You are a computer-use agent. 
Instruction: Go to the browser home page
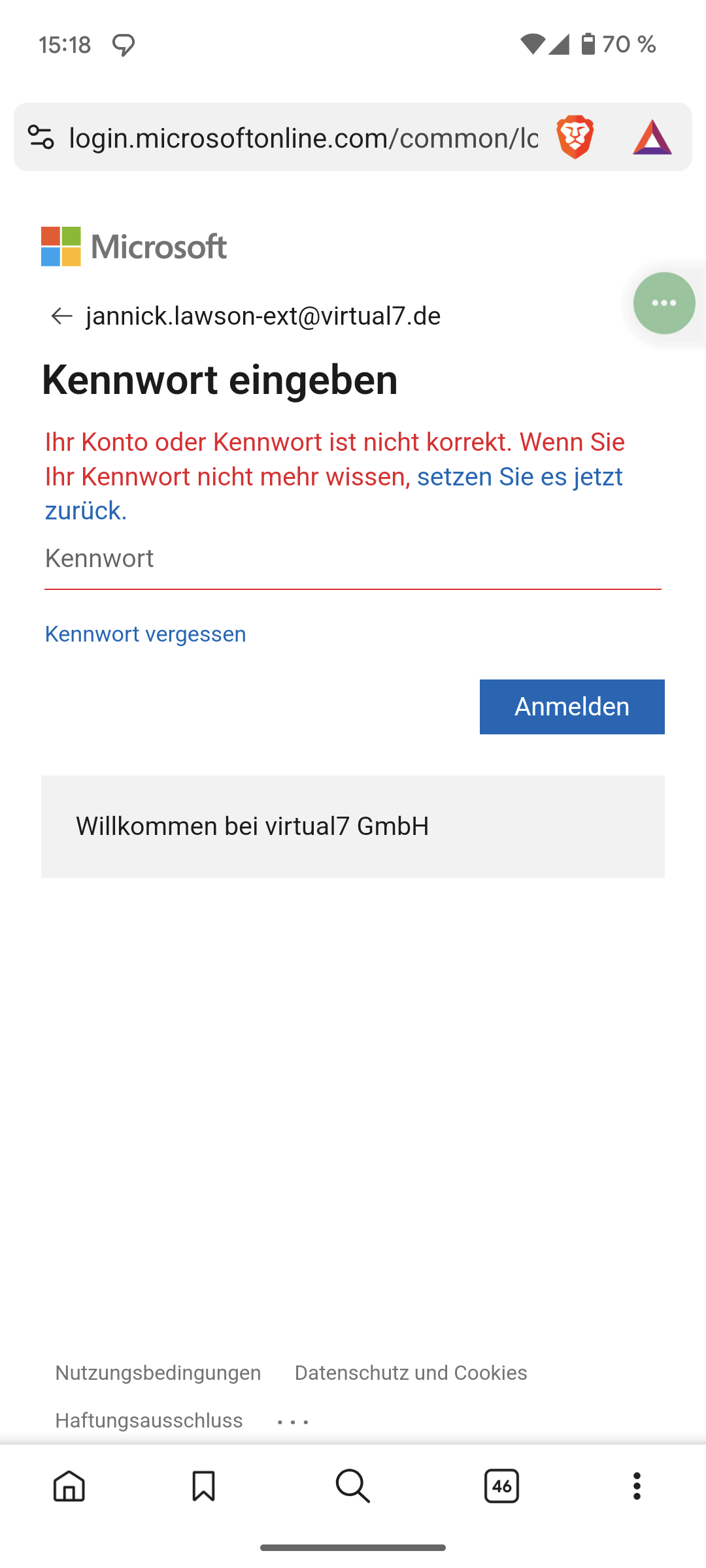69,1486
